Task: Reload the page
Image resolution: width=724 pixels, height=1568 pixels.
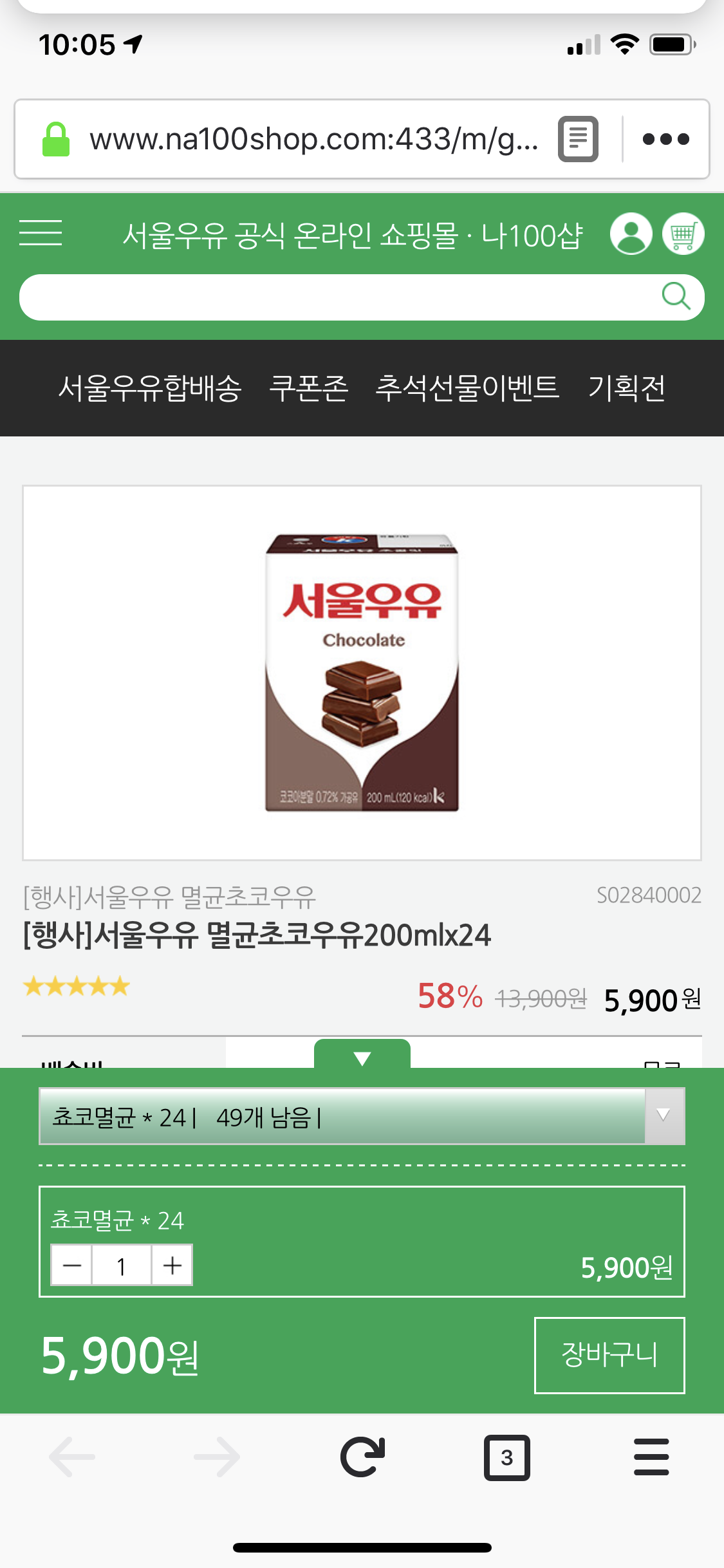Action: [362, 1457]
